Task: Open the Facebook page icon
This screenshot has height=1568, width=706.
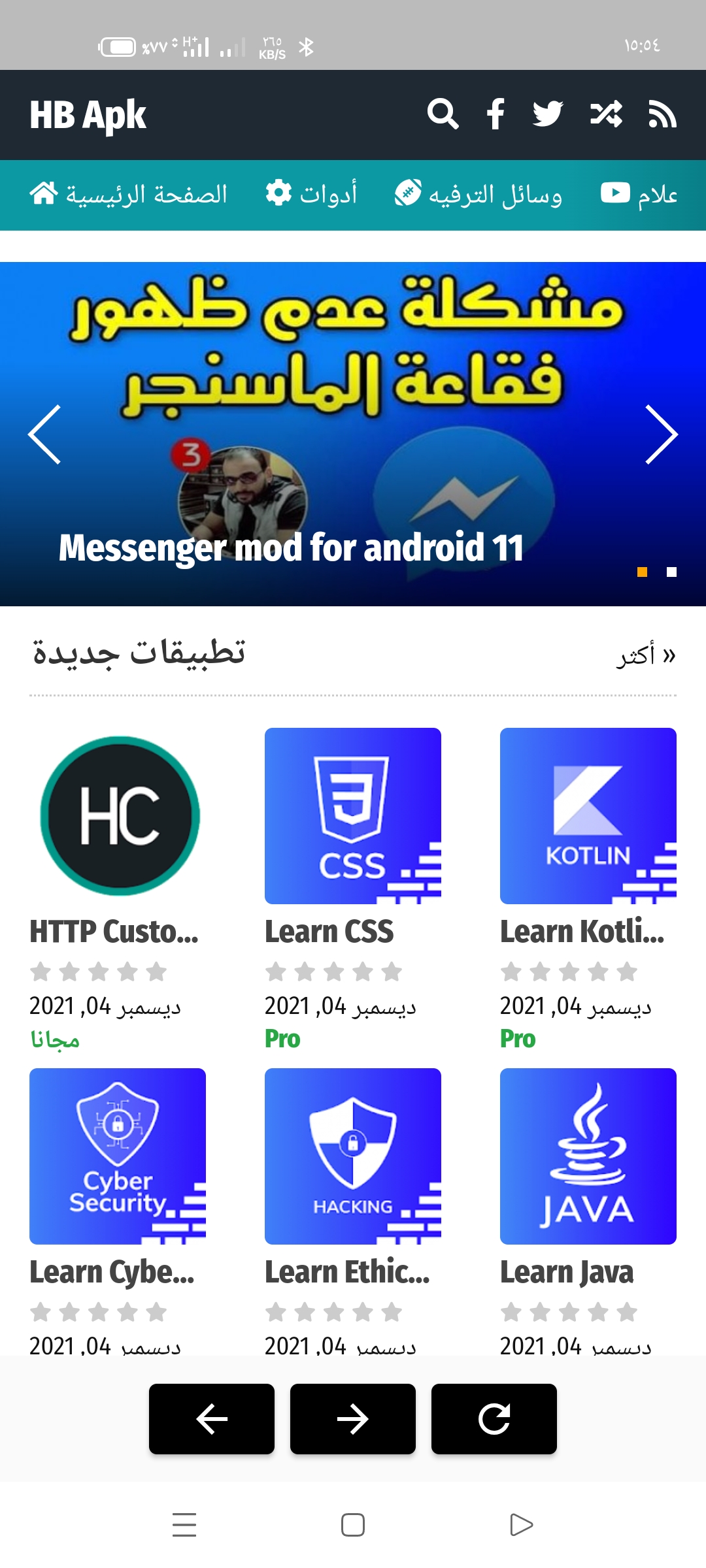Action: tap(496, 114)
